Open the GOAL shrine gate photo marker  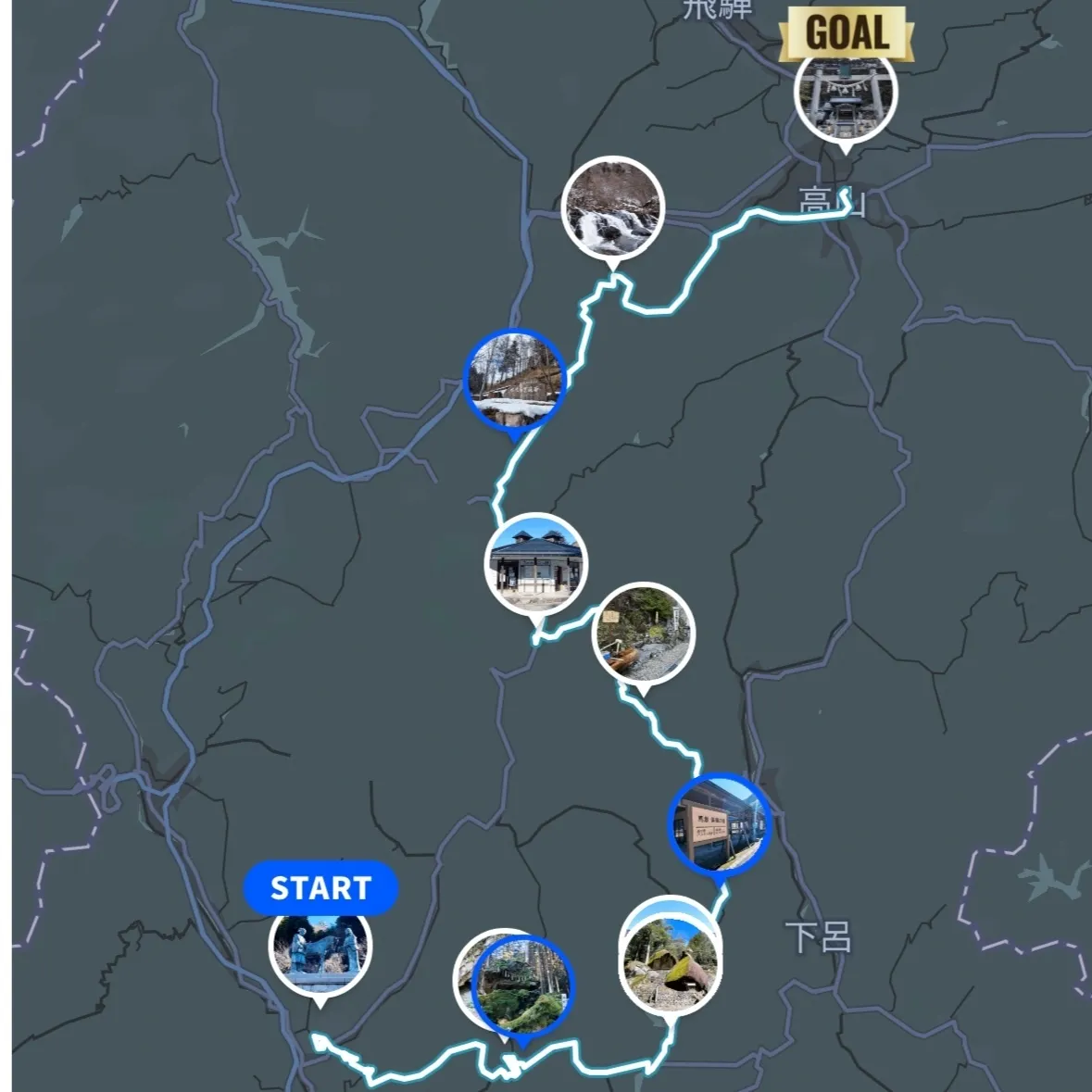click(x=845, y=94)
